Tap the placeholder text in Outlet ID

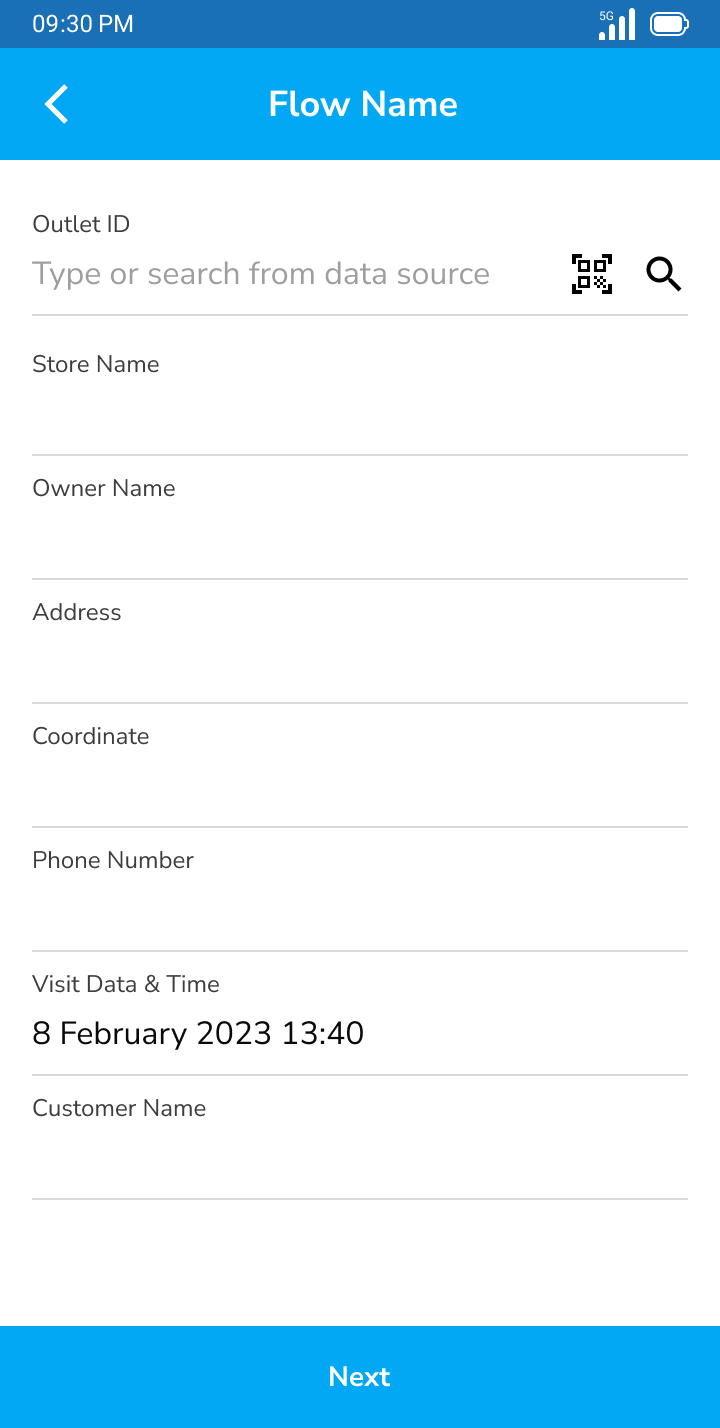260,273
